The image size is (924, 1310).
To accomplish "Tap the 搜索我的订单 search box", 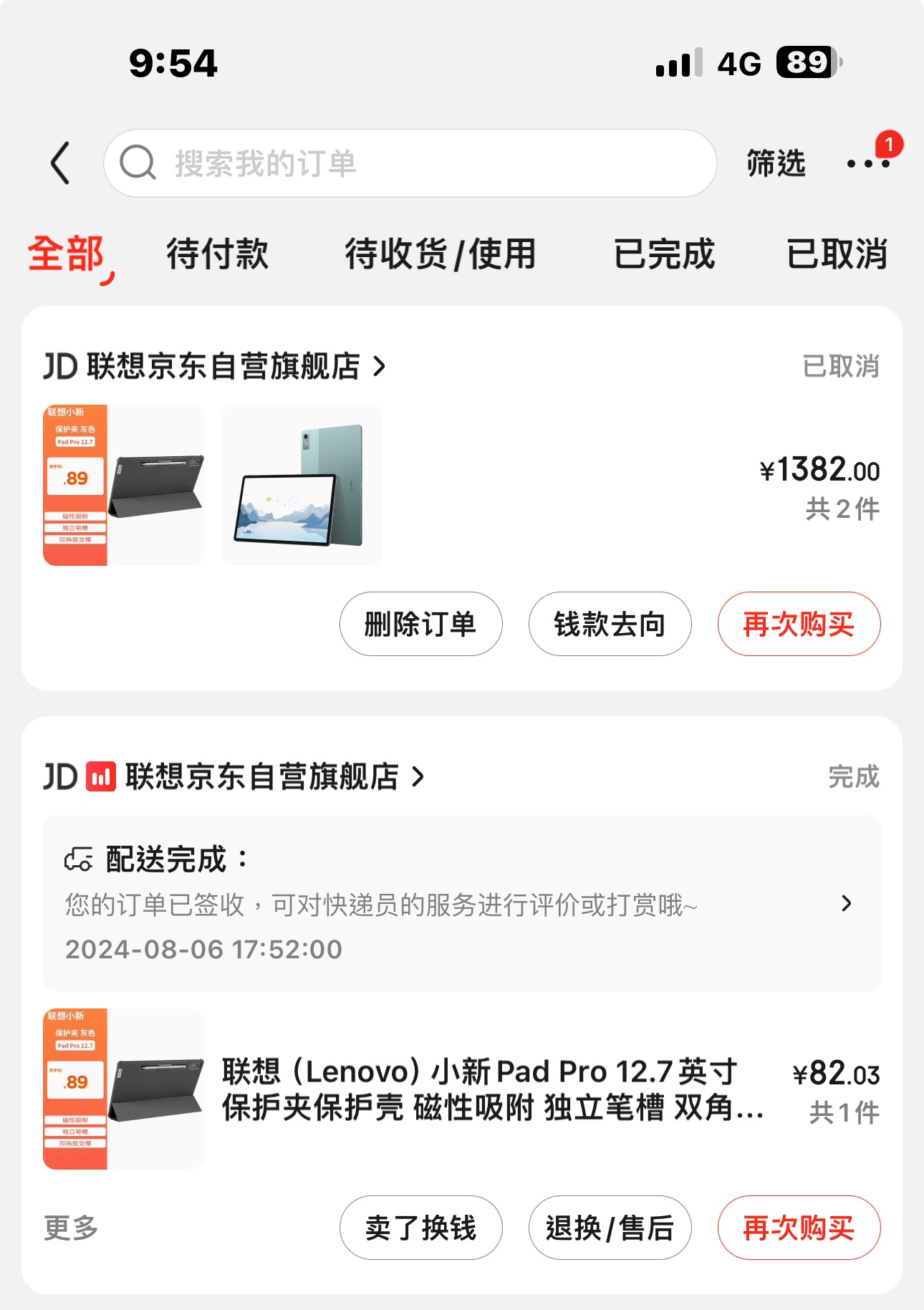I will (410, 163).
